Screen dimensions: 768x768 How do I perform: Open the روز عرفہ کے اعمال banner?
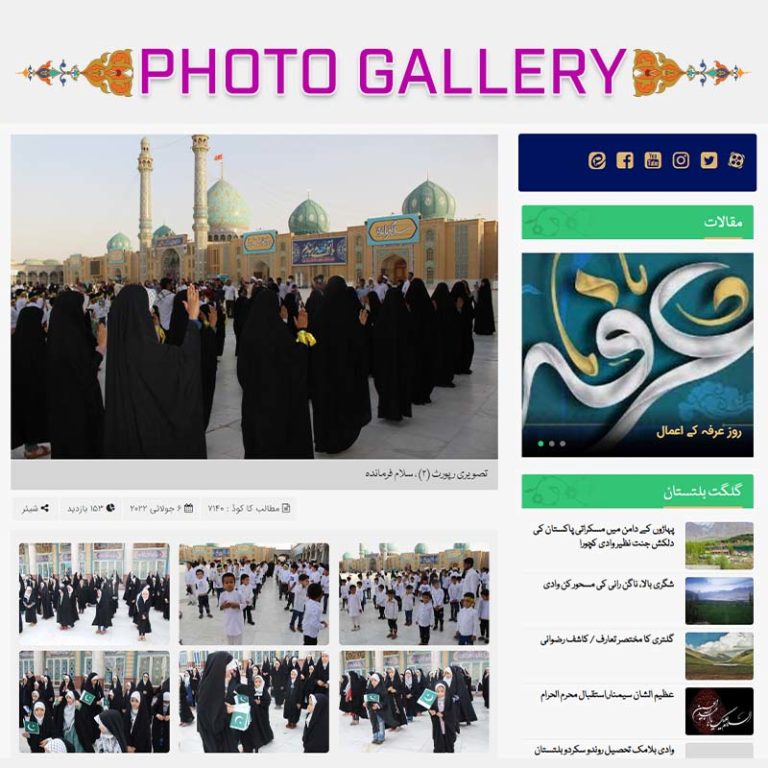click(x=637, y=355)
